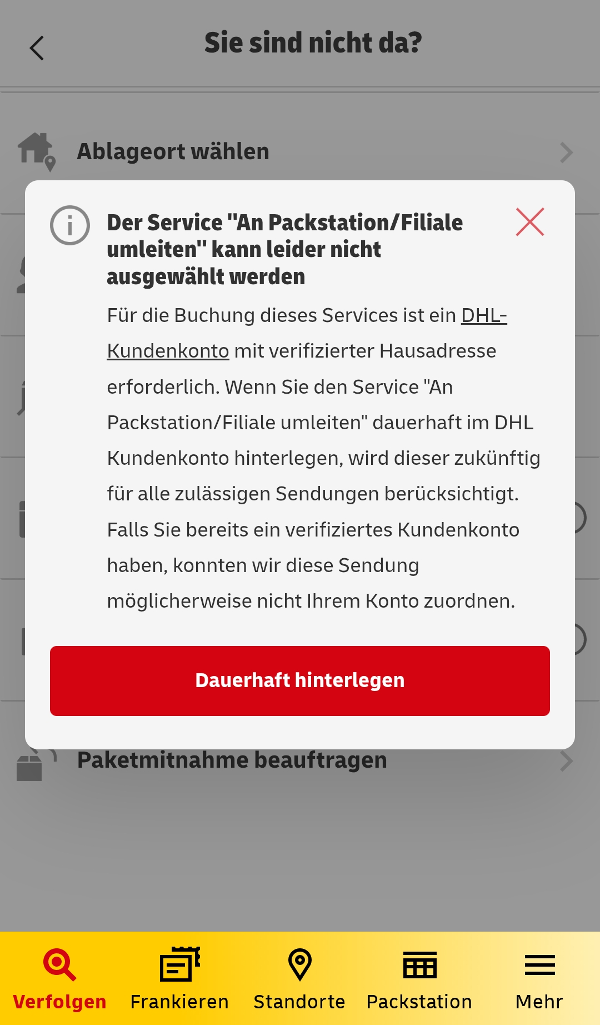
Task: Close the info dialog with the X
Action: pos(529,222)
